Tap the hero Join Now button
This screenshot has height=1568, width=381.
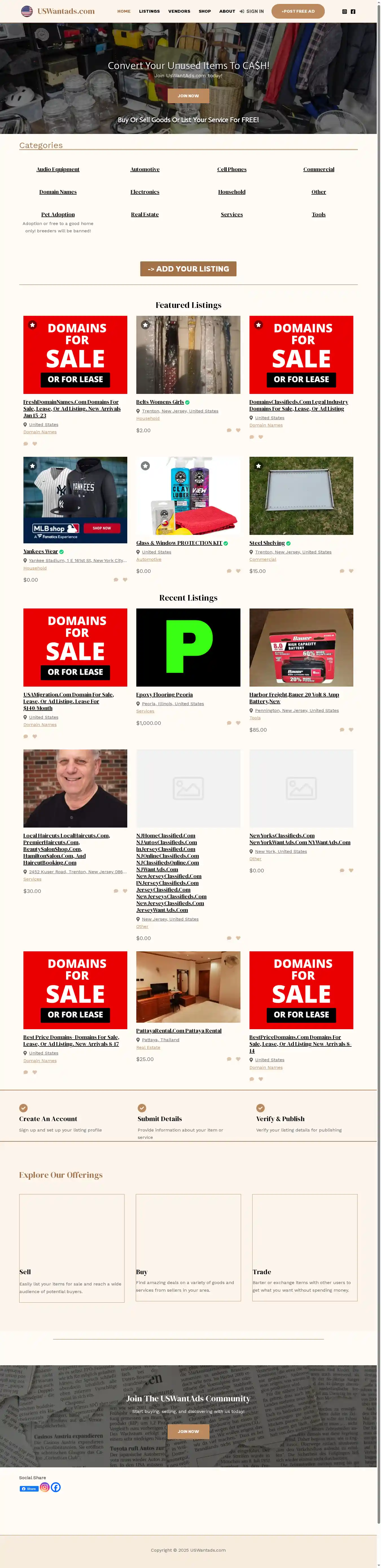(188, 96)
